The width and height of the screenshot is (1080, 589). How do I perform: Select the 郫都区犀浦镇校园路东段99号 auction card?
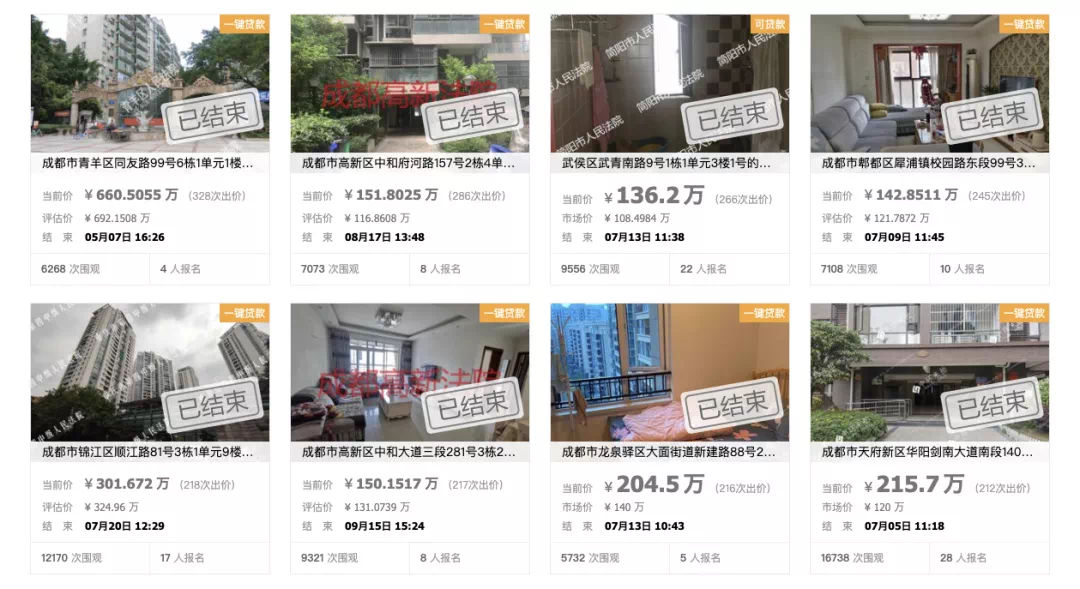928,163
